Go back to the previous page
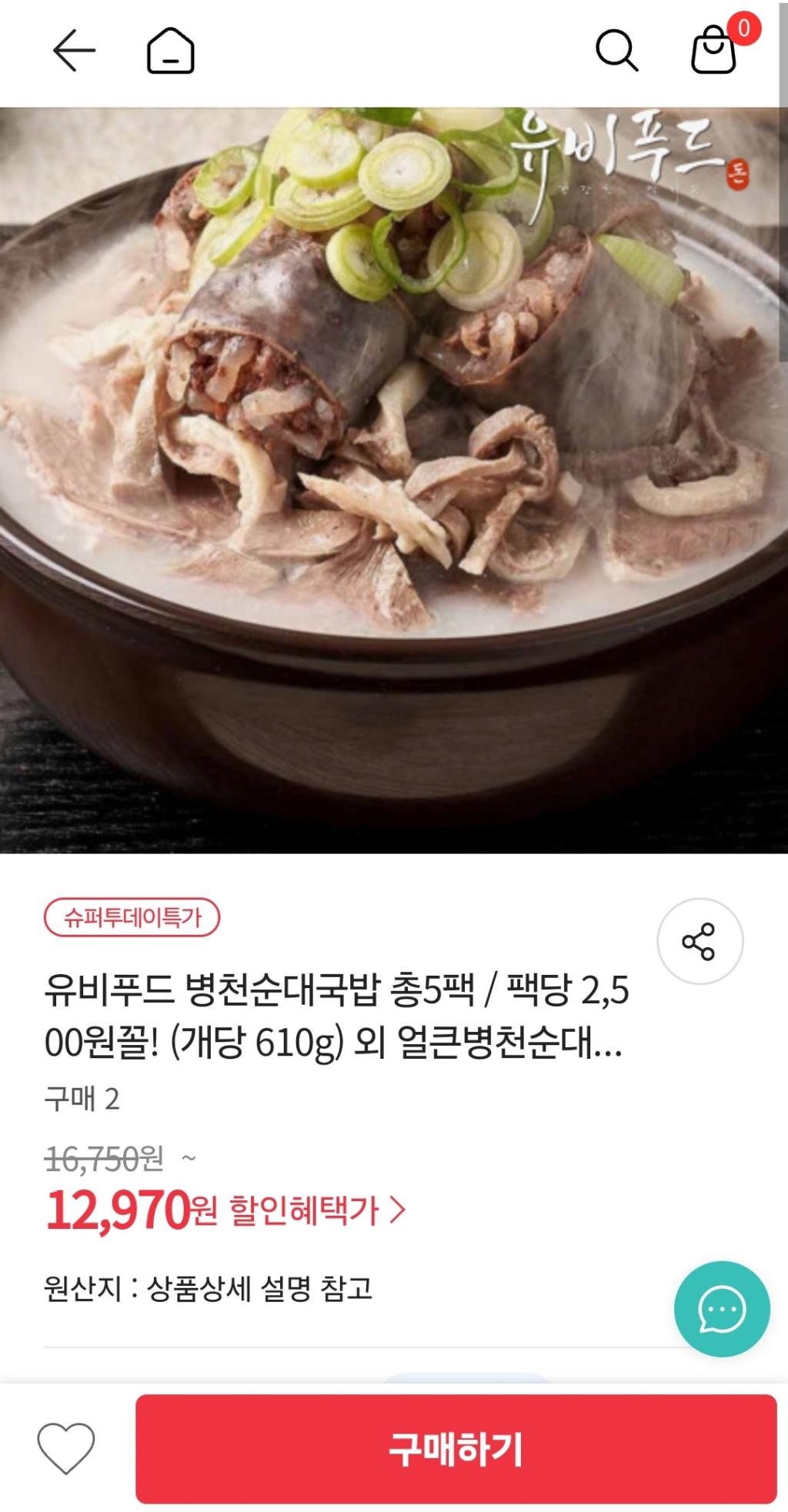The width and height of the screenshot is (788, 1512). 74,51
